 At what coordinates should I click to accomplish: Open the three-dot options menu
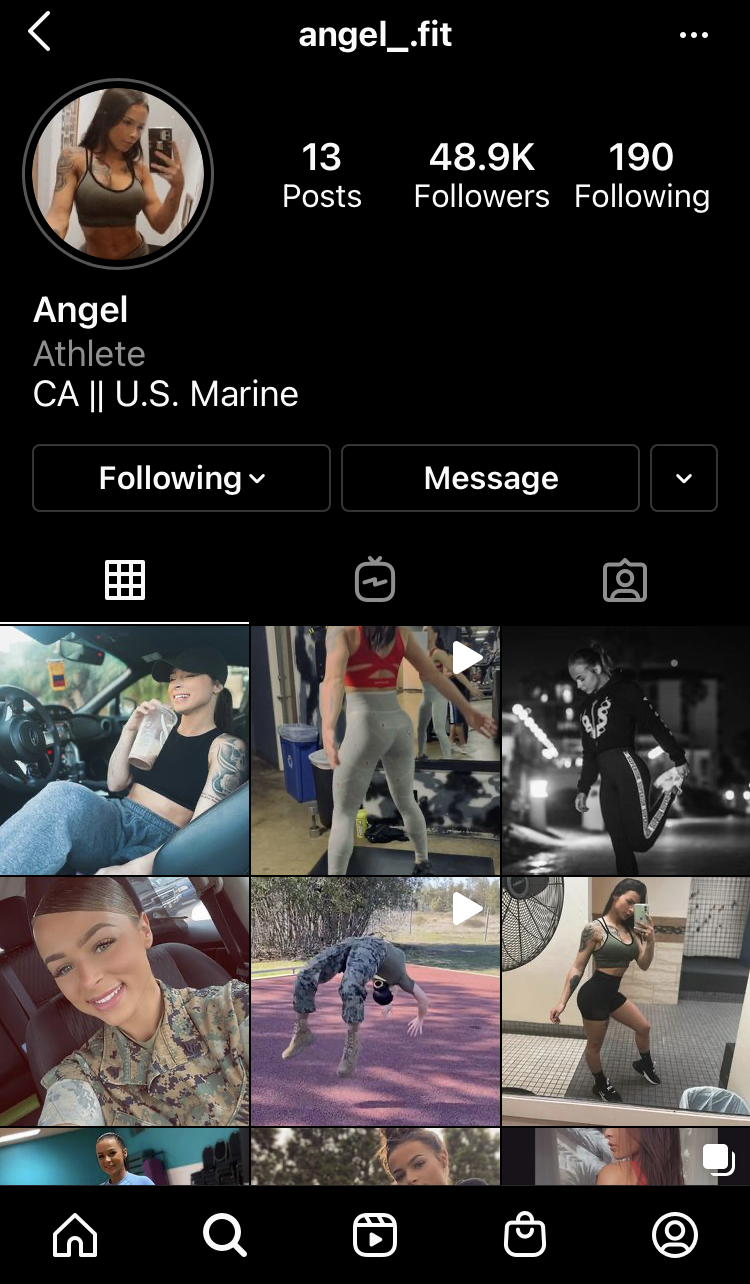693,35
